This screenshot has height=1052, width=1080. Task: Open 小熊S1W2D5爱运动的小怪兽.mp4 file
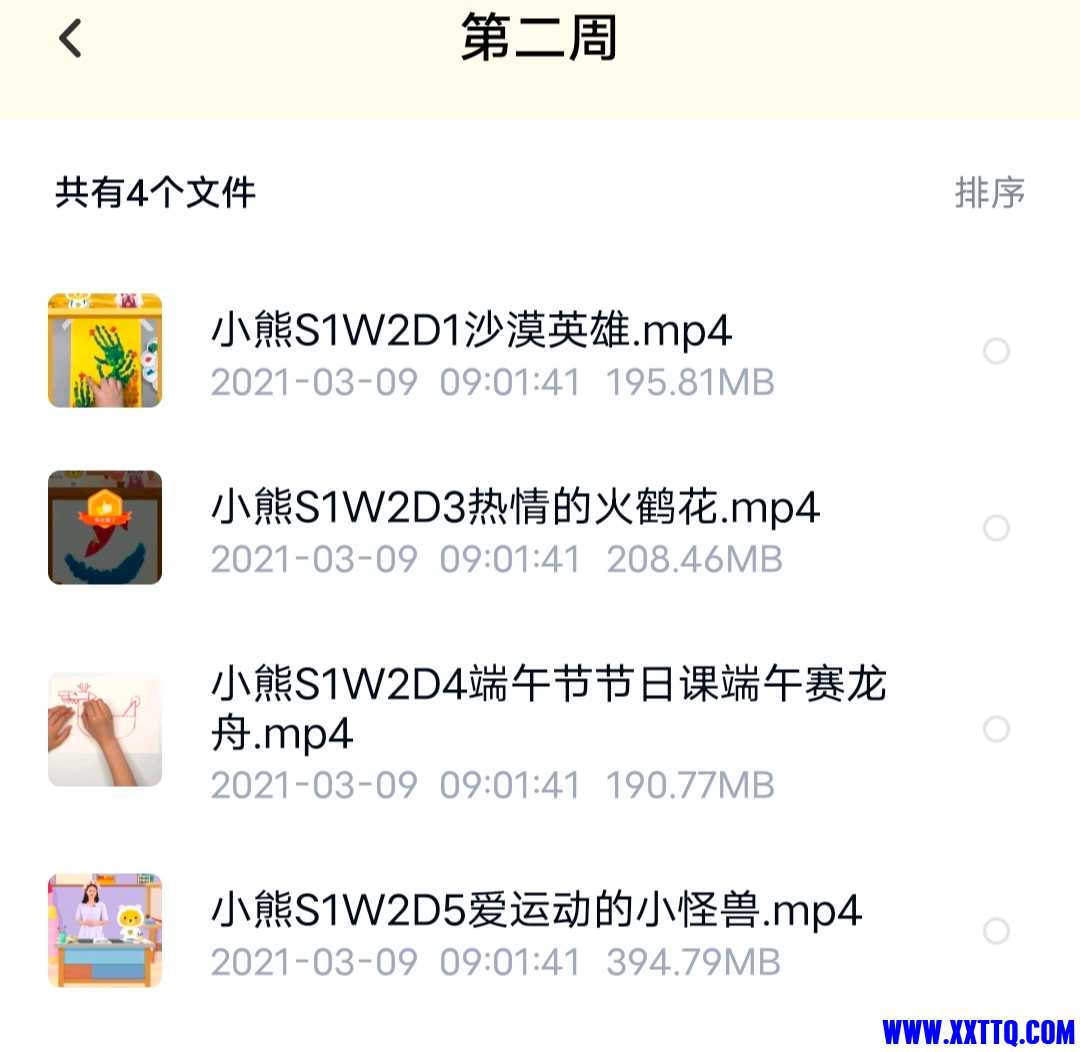coord(536,911)
